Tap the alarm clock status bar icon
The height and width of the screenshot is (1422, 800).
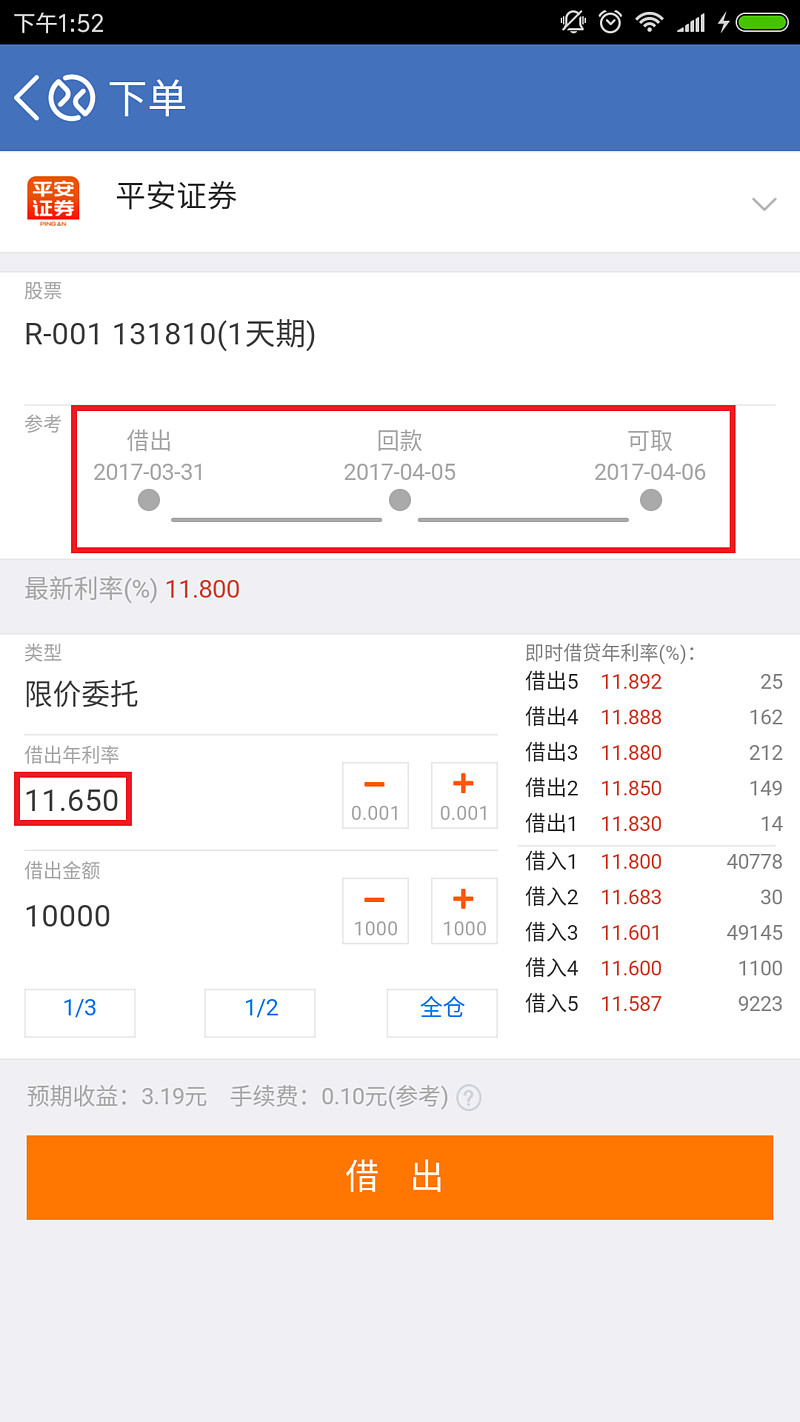(610, 20)
